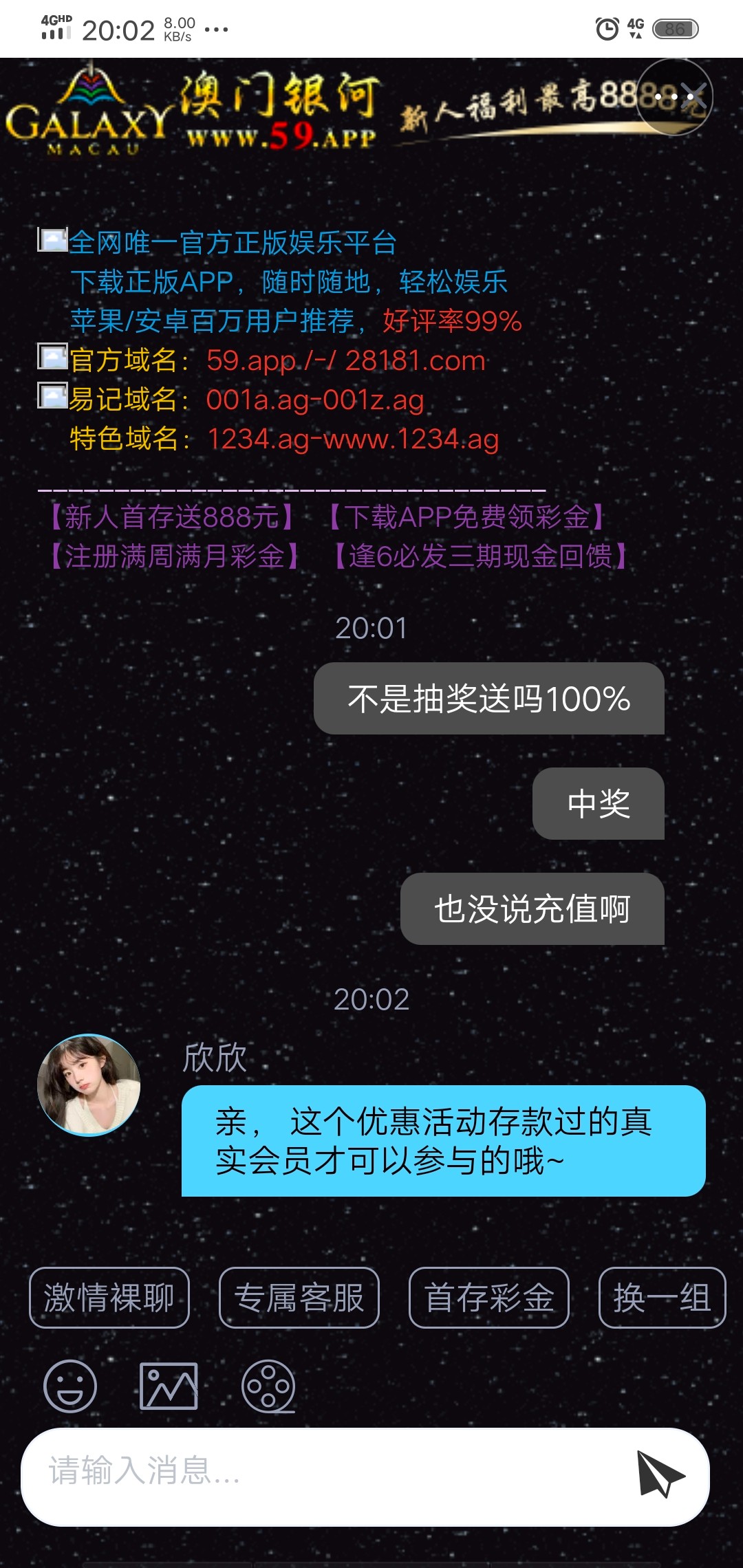
Task: Attach an image from gallery
Action: point(169,1386)
